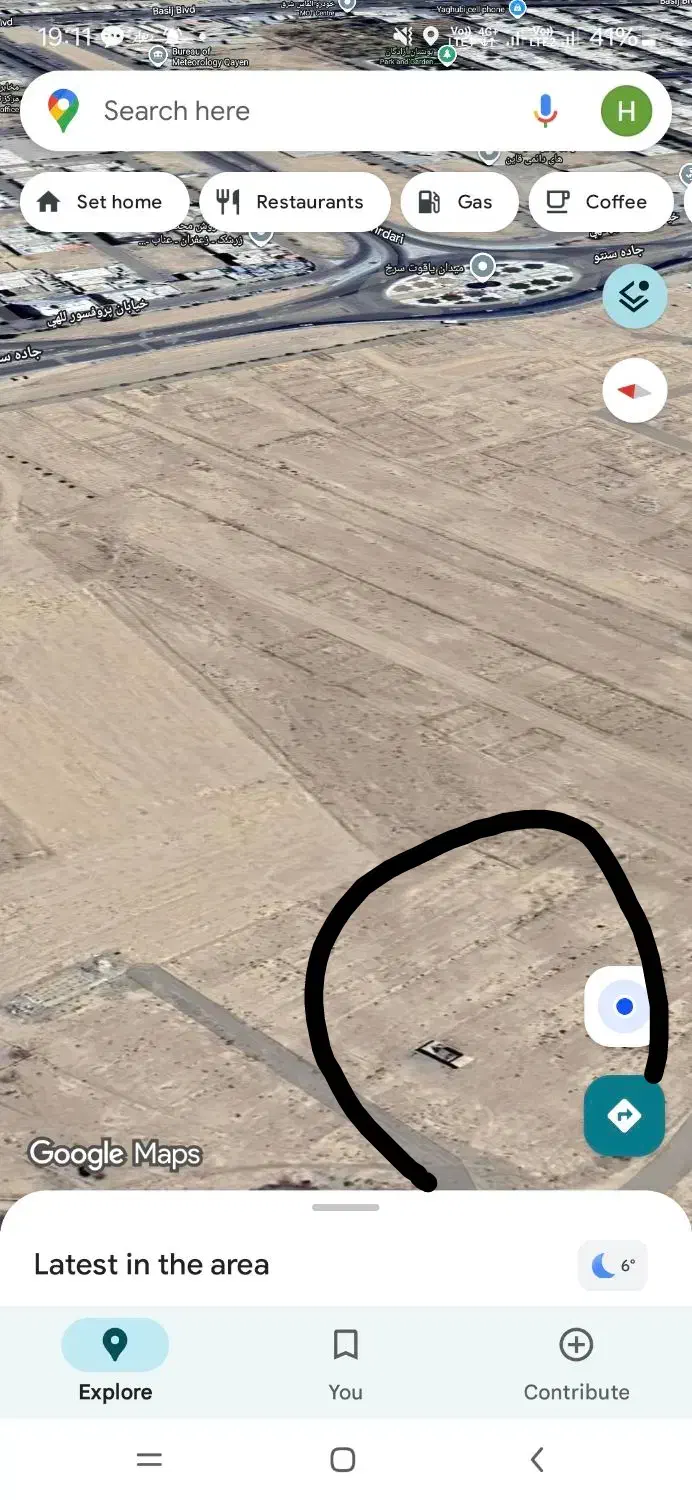Switch to the Contribute tab

coord(576,1362)
